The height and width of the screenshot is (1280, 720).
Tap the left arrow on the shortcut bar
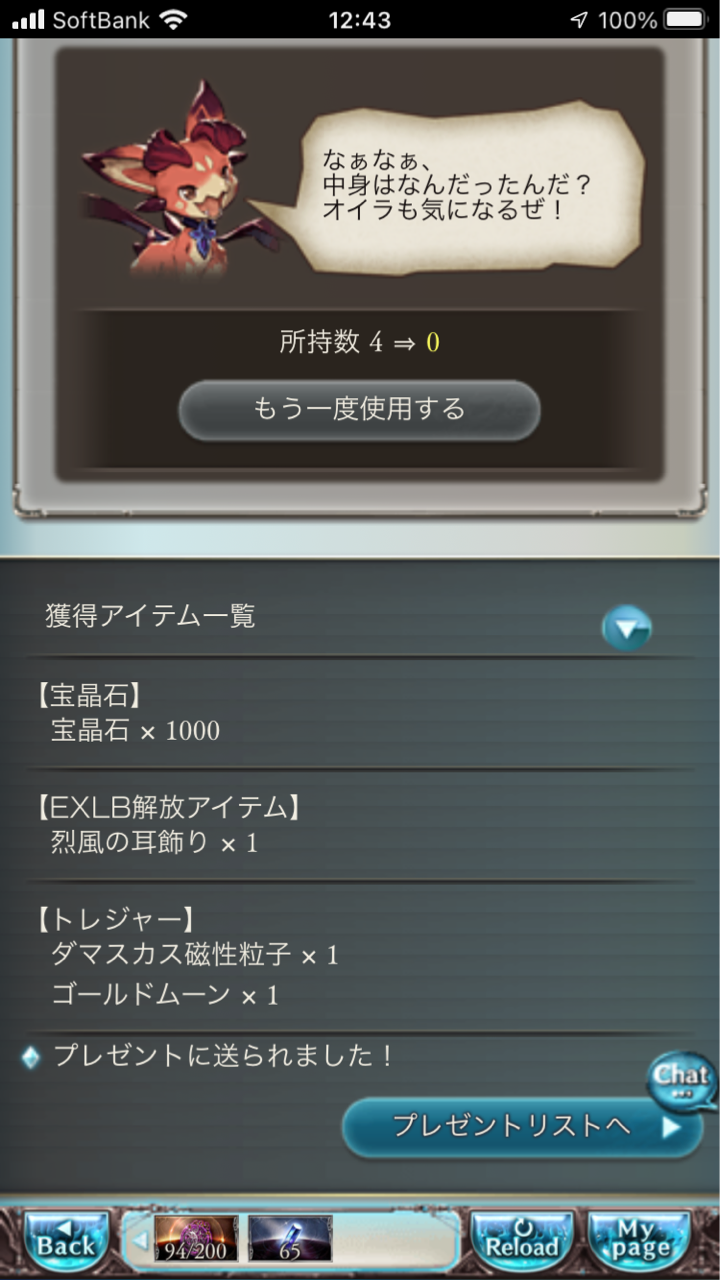[x=140, y=1240]
